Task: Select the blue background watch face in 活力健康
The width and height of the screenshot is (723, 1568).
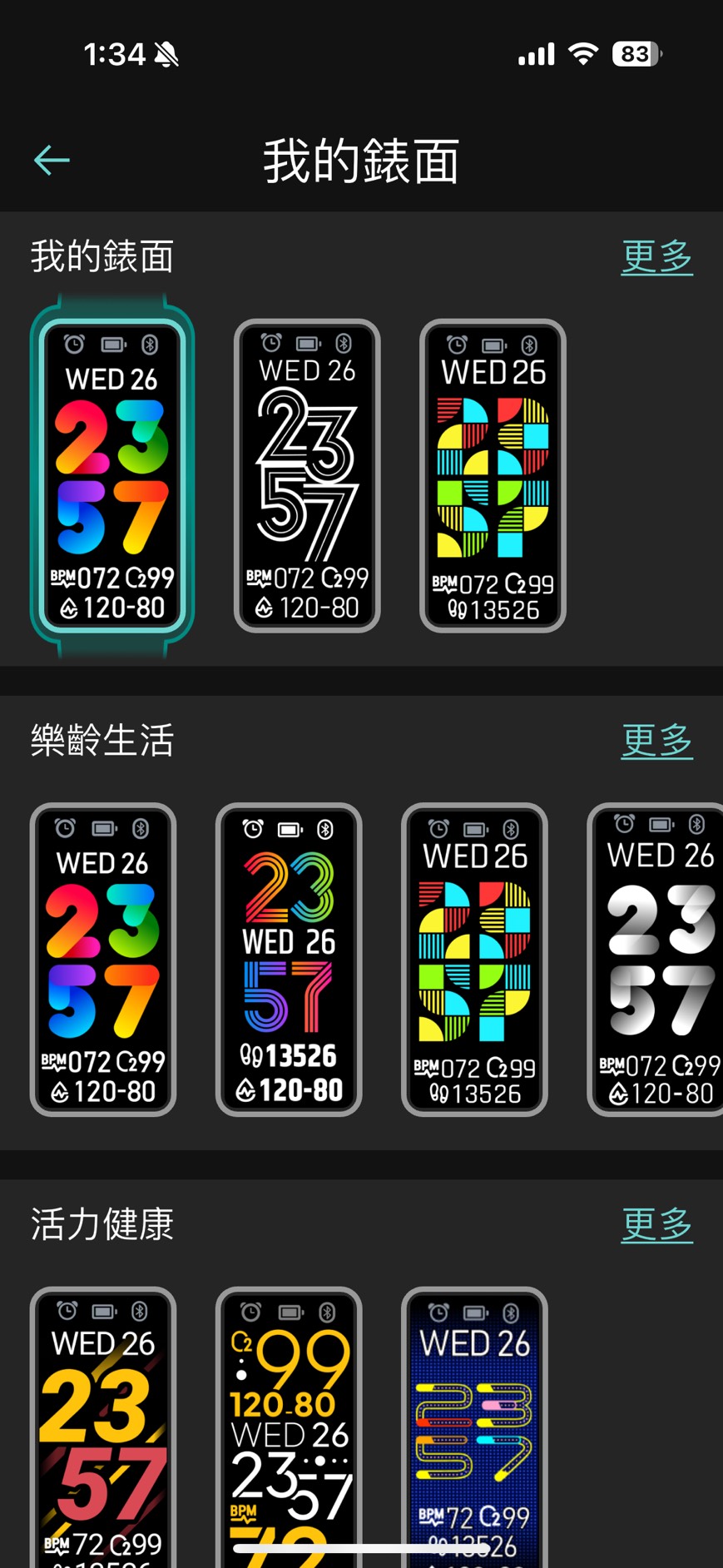Action: point(474,1427)
